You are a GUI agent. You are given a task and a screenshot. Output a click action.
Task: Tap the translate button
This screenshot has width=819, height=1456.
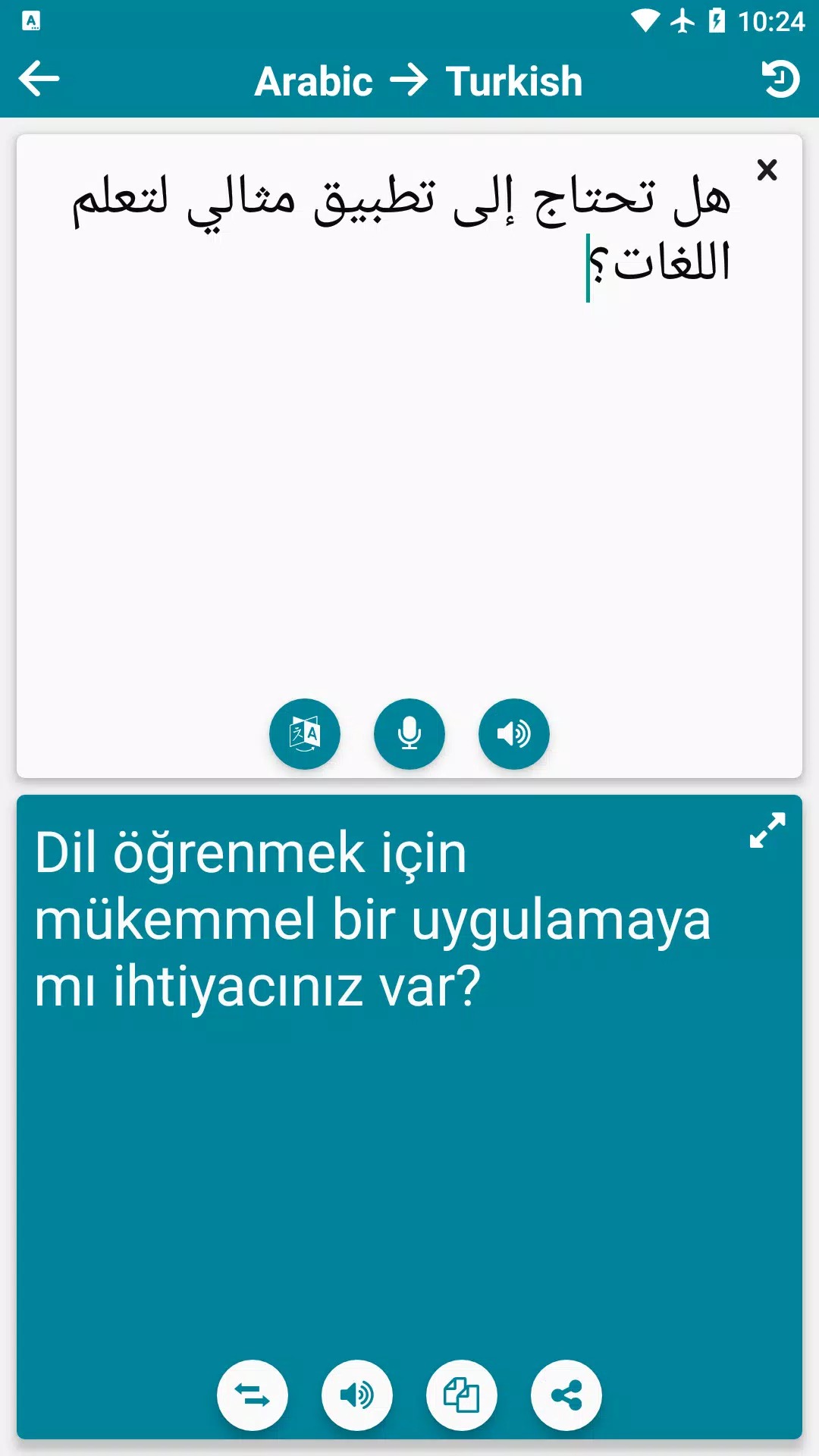pos(305,733)
